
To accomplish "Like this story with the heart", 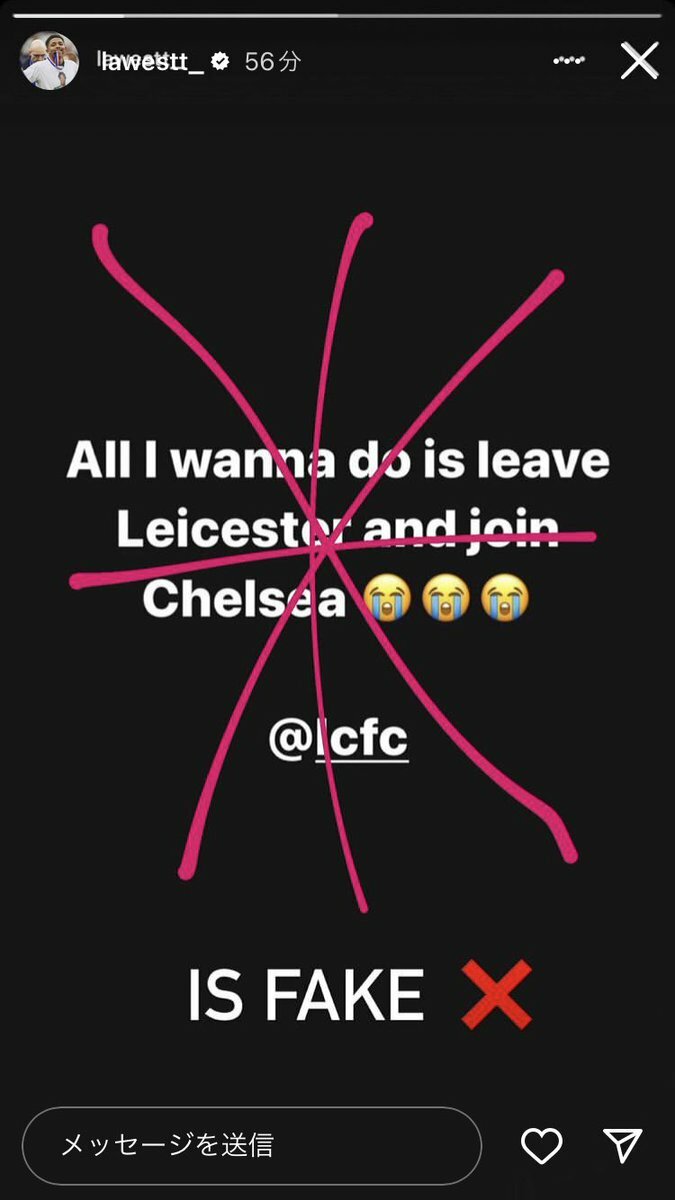I will tap(542, 1146).
